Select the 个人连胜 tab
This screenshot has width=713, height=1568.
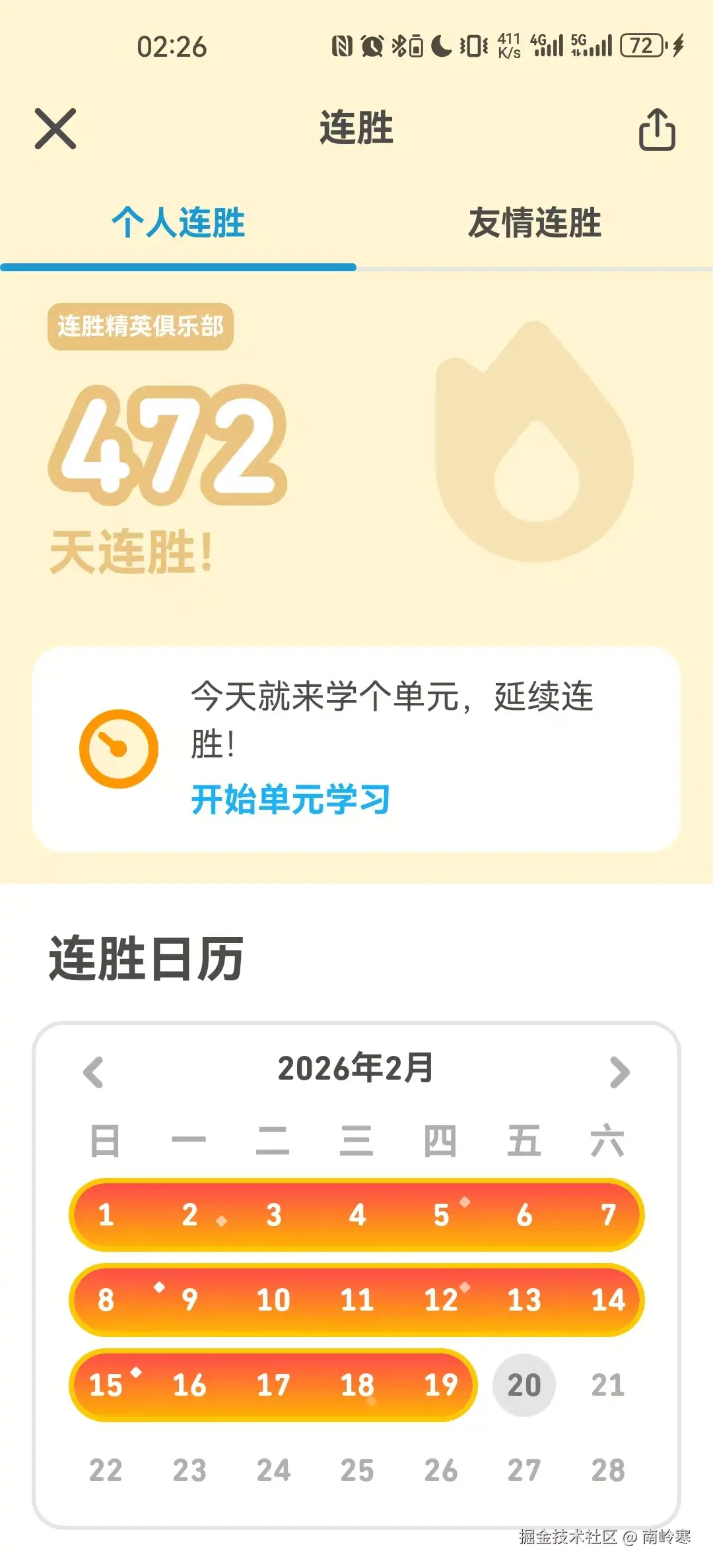[178, 222]
